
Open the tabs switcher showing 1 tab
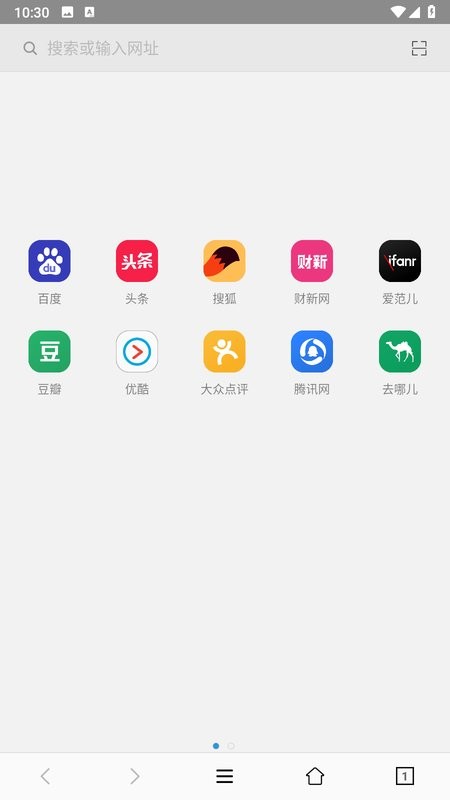405,777
